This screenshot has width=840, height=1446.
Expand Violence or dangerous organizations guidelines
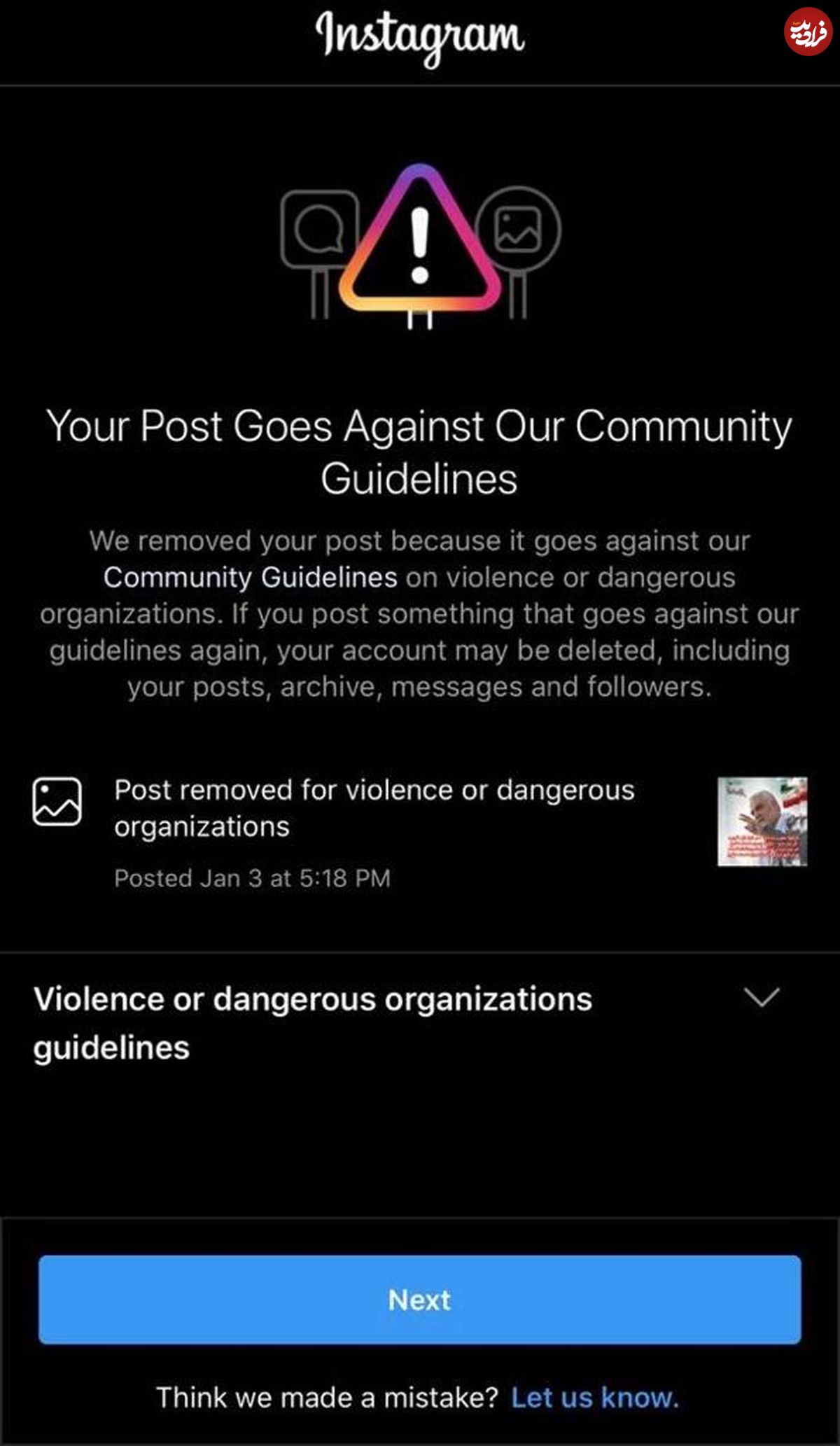tap(761, 997)
